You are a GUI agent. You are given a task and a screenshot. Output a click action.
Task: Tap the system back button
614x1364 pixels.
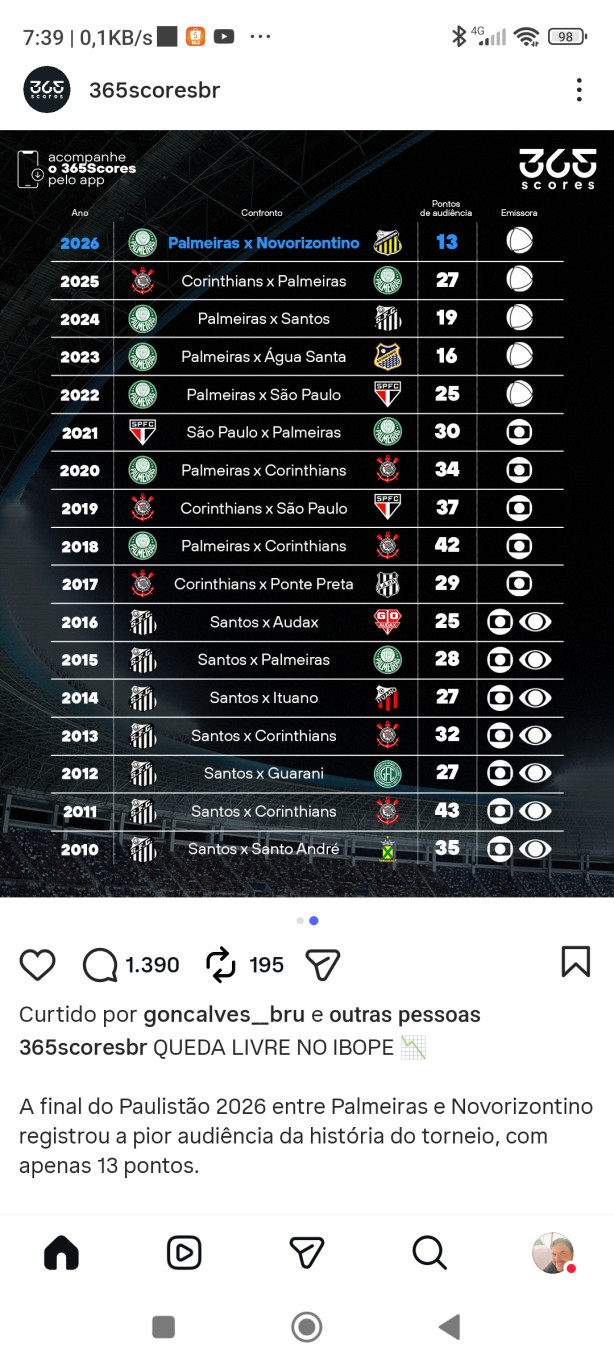(x=450, y=1327)
